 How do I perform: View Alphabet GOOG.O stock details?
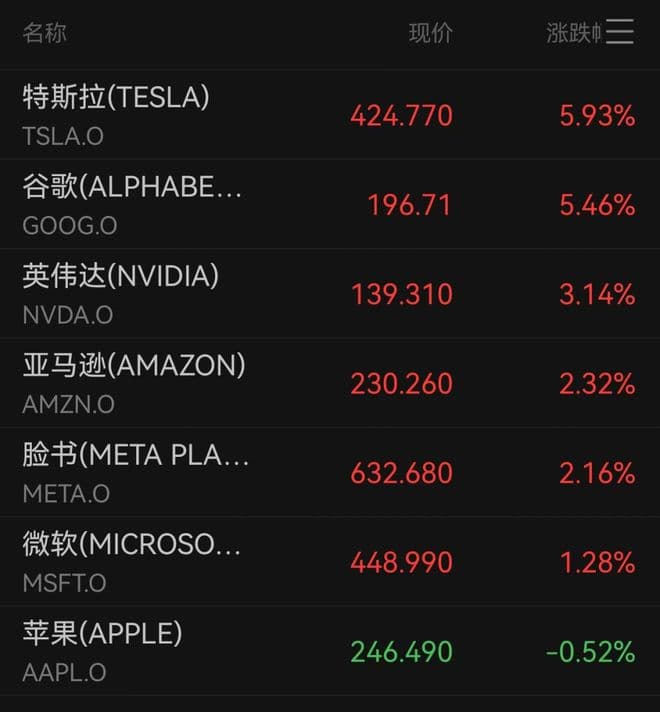(x=328, y=204)
